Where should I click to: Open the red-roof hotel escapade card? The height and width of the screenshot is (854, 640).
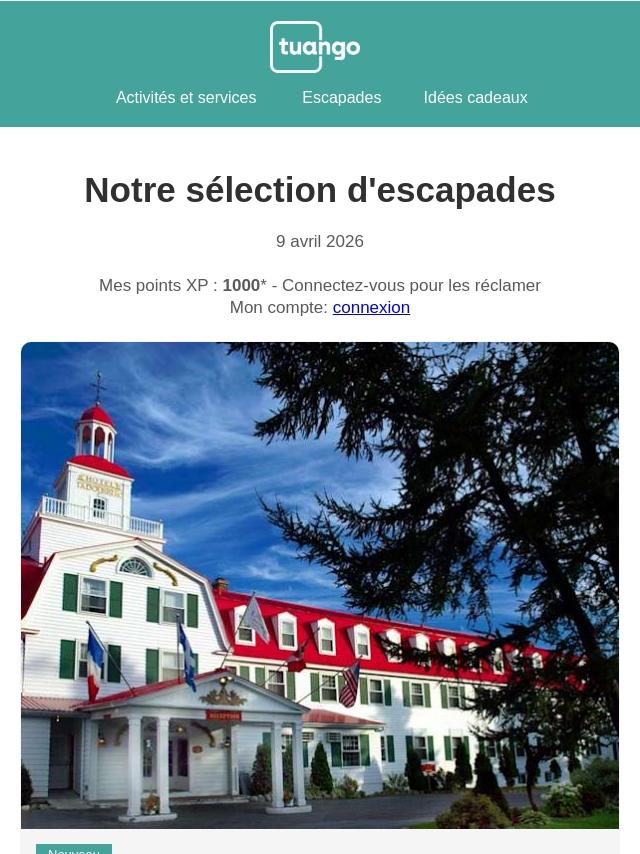[320, 585]
